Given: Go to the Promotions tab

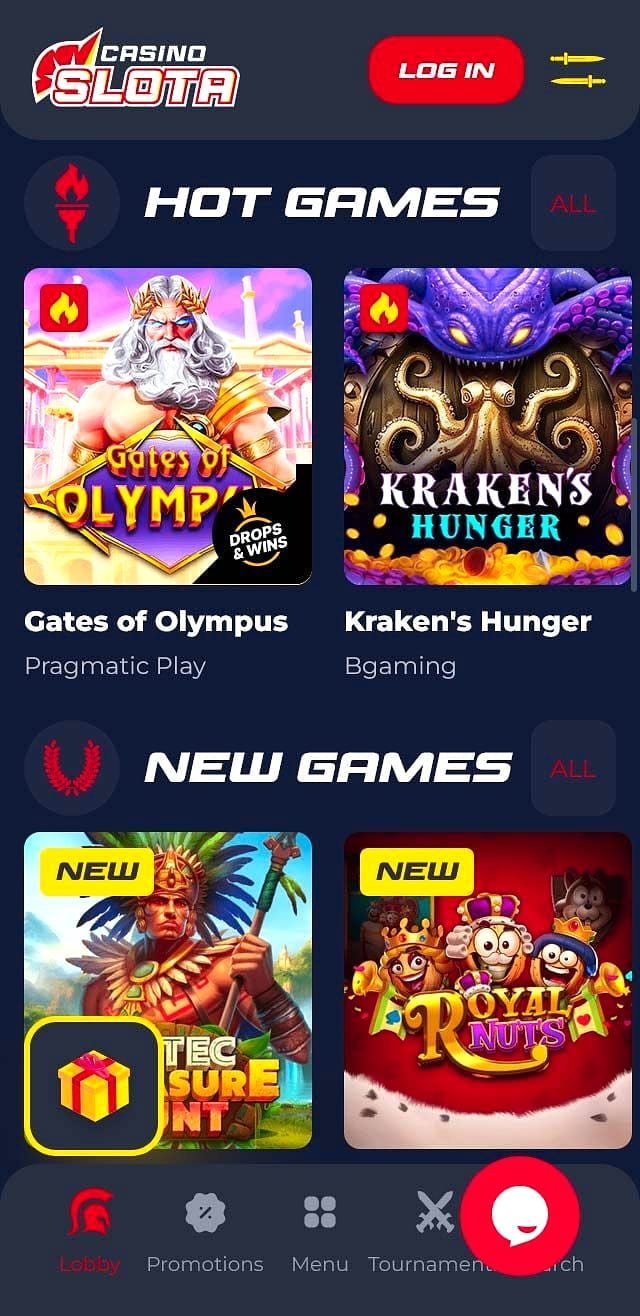Looking at the screenshot, I should click(205, 1232).
